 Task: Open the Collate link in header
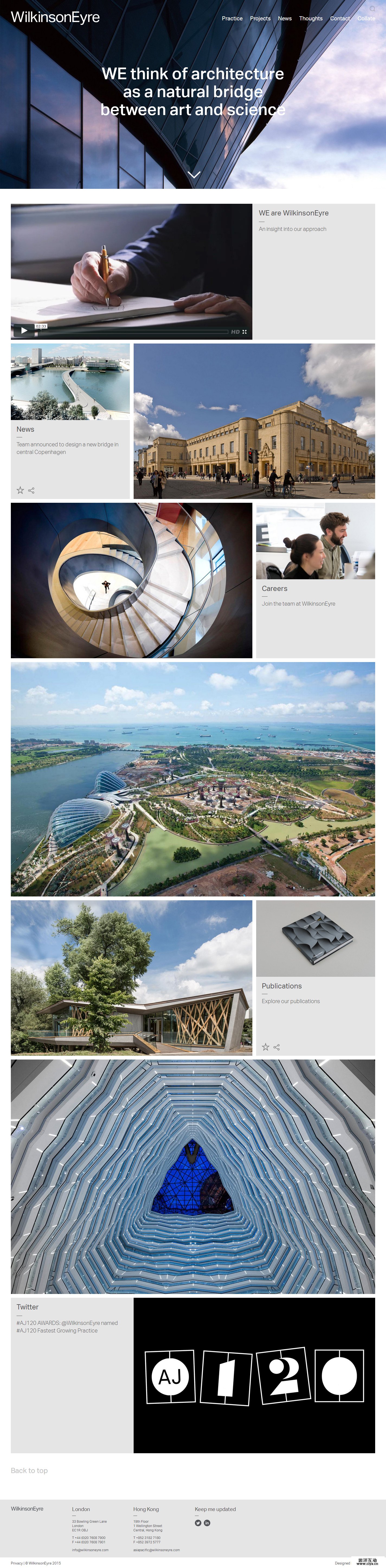click(x=366, y=18)
